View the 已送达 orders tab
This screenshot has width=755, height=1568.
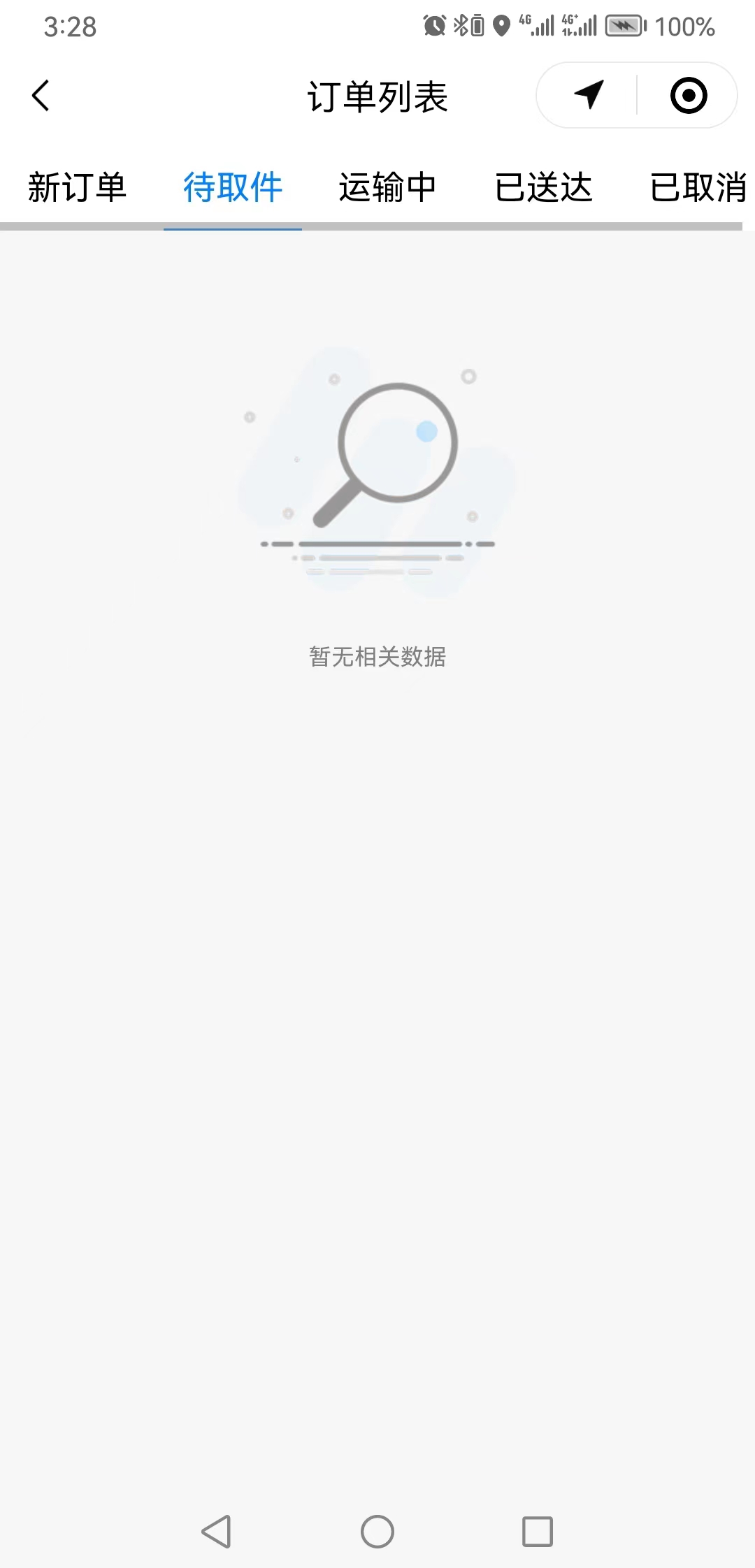(x=544, y=187)
